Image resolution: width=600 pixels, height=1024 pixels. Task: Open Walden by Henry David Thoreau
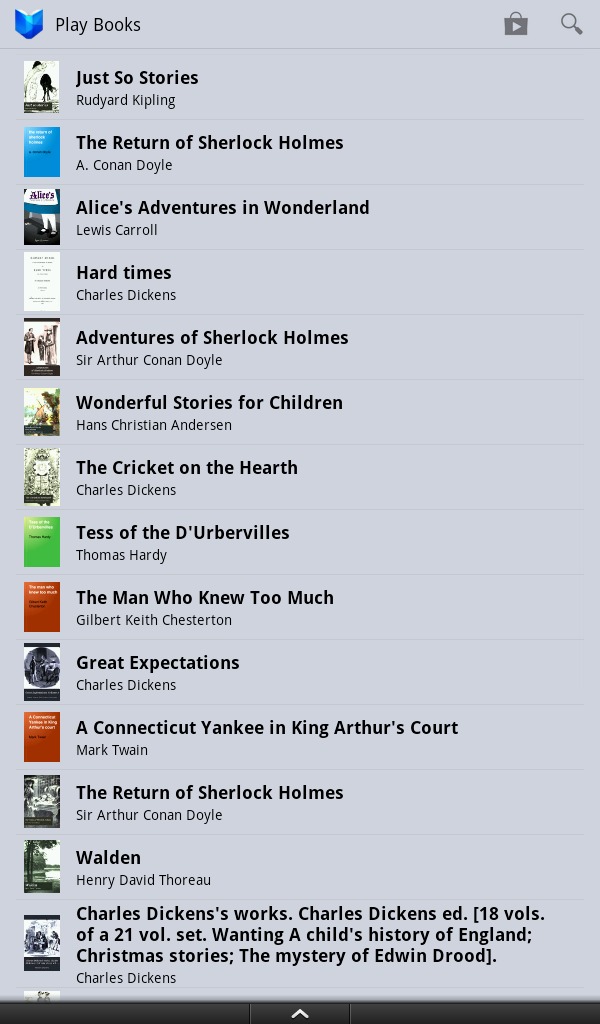click(300, 867)
